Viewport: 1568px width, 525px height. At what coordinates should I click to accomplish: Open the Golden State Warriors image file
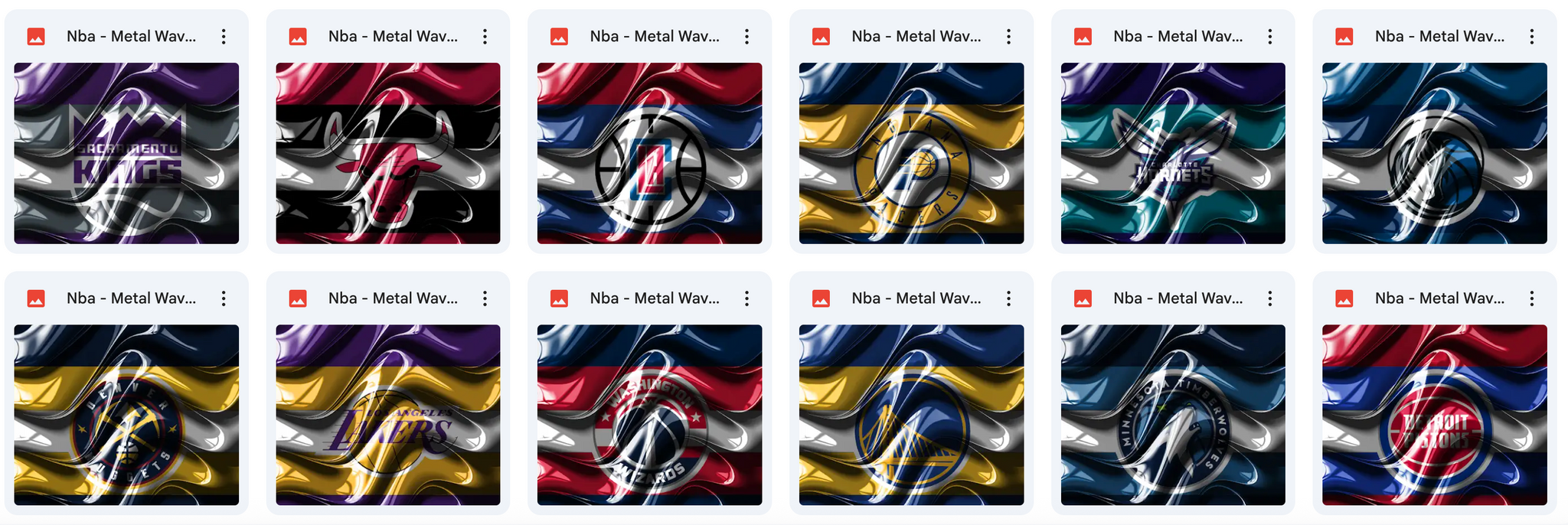pos(911,415)
